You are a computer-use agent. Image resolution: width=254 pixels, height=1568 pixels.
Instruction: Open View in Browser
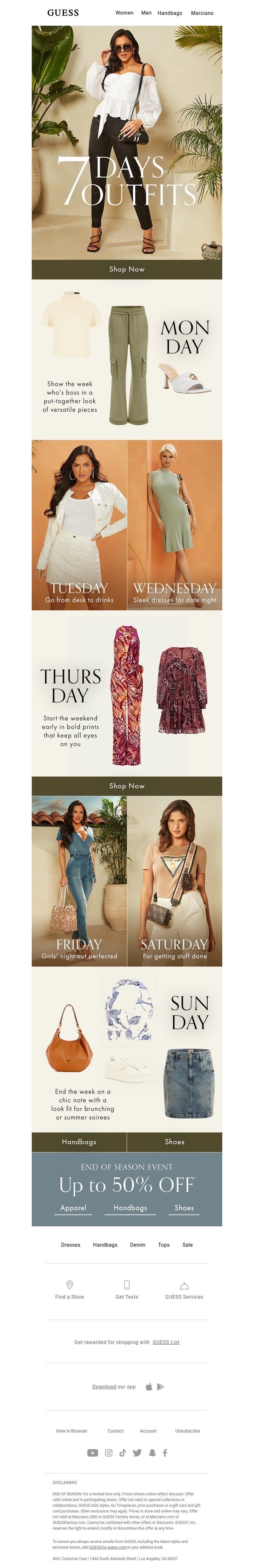coord(71,1431)
